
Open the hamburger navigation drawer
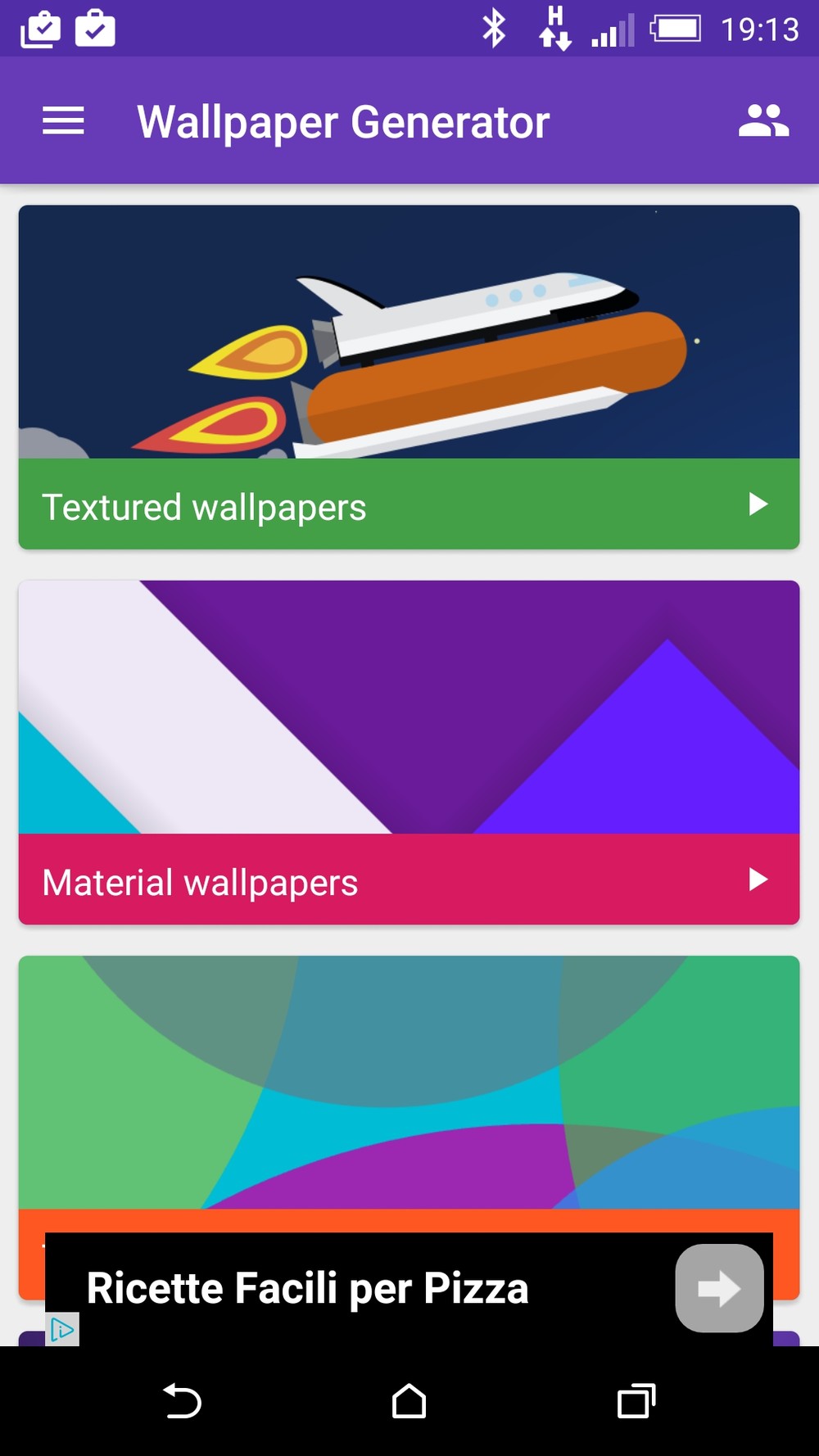(63, 121)
